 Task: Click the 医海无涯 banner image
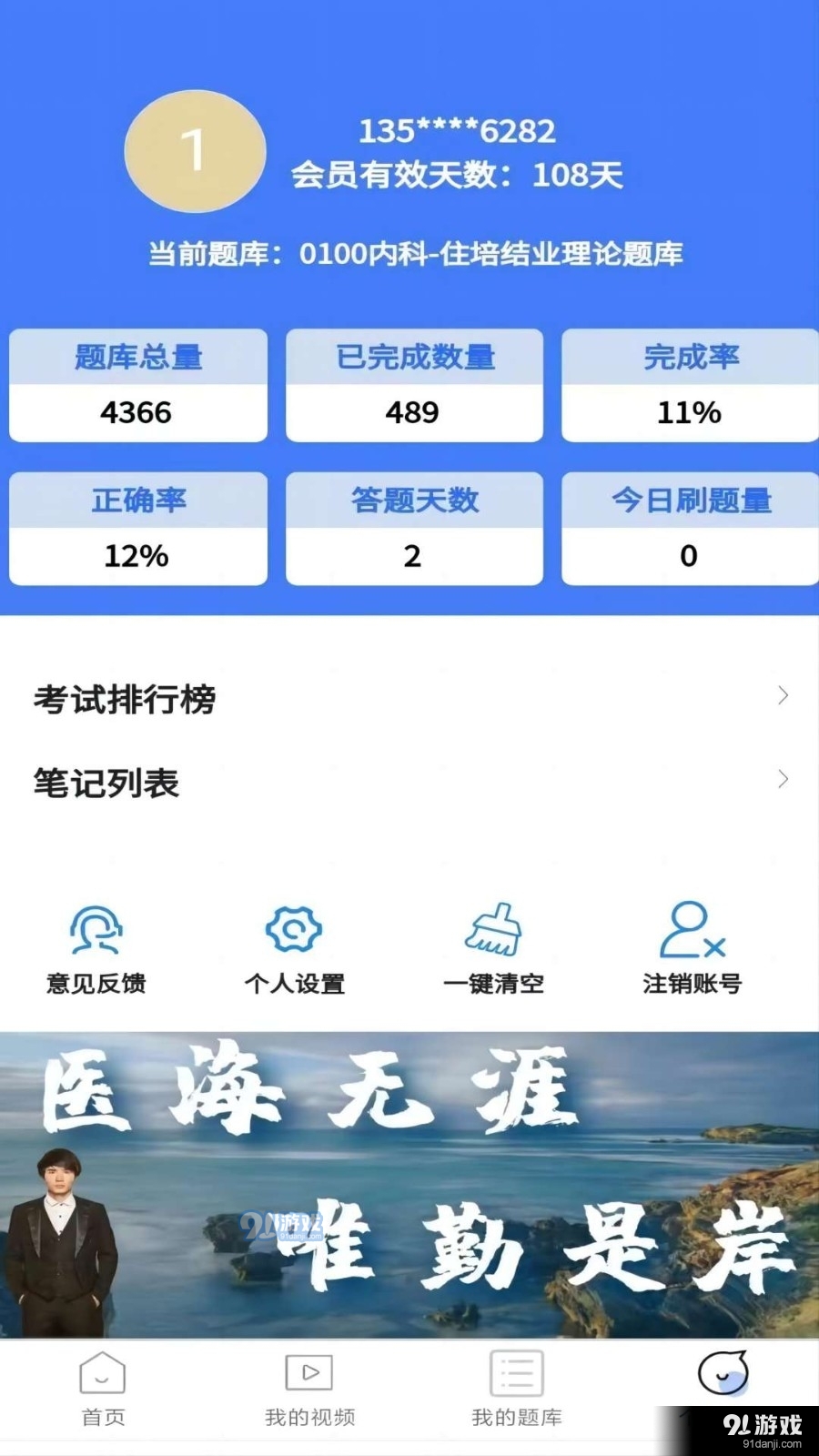[x=409, y=1183]
